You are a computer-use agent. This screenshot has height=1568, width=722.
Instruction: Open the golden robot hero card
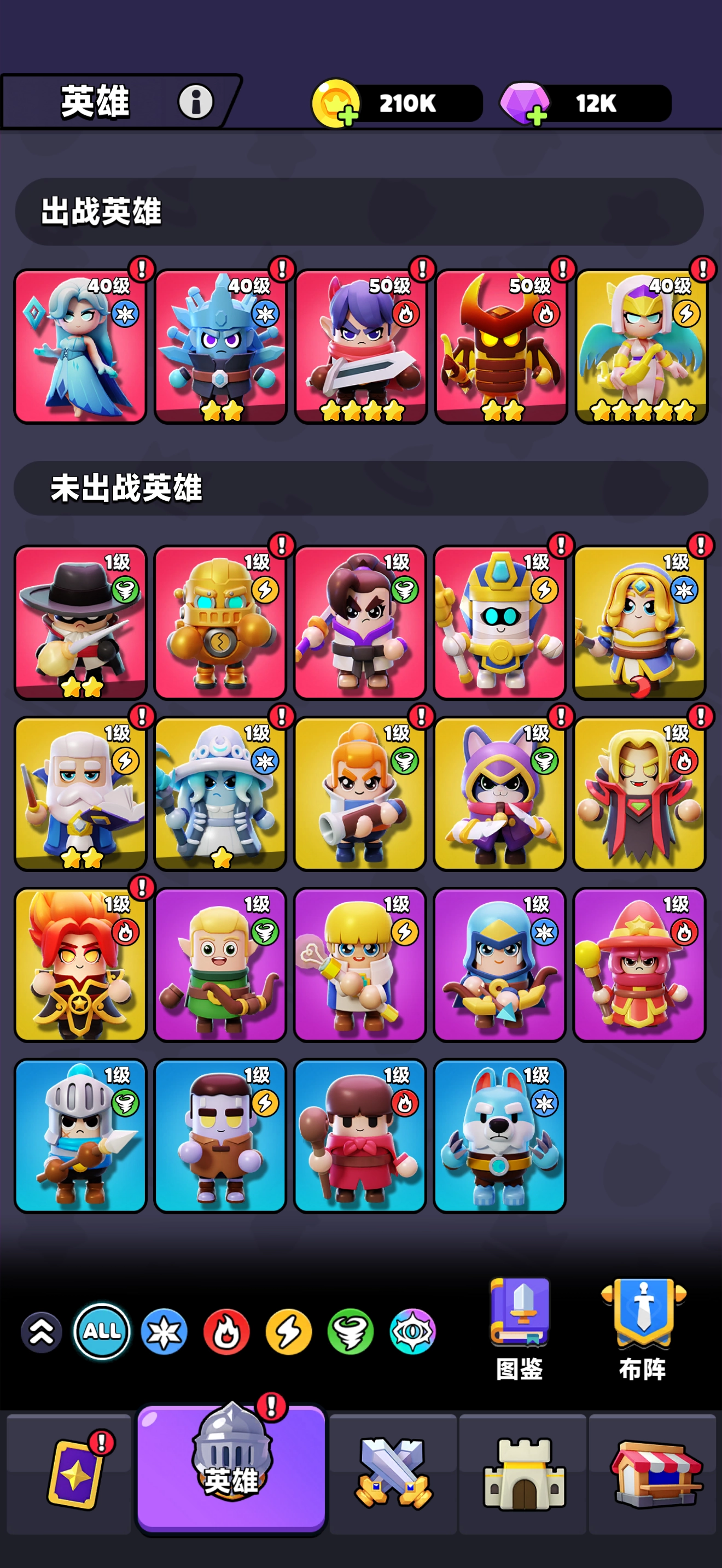coord(220,622)
